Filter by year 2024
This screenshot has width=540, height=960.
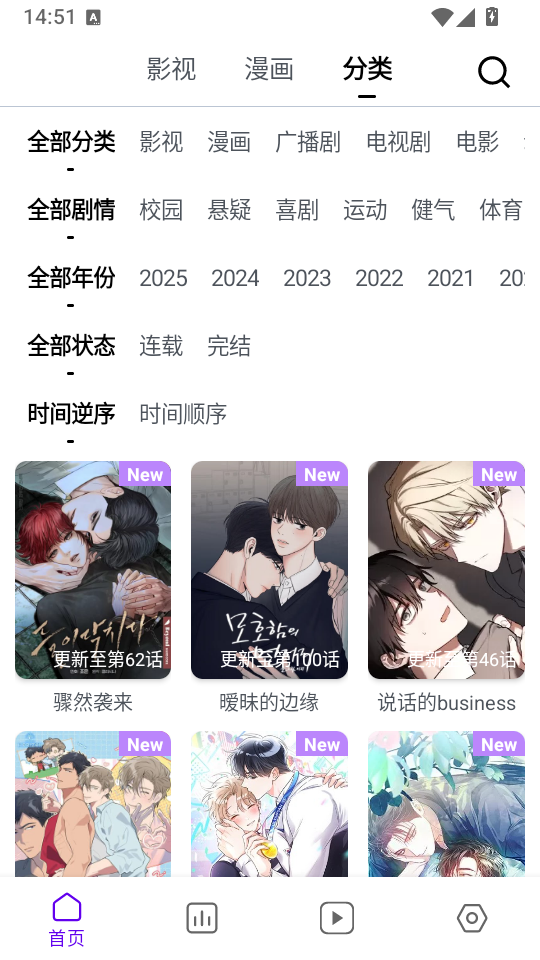point(235,279)
